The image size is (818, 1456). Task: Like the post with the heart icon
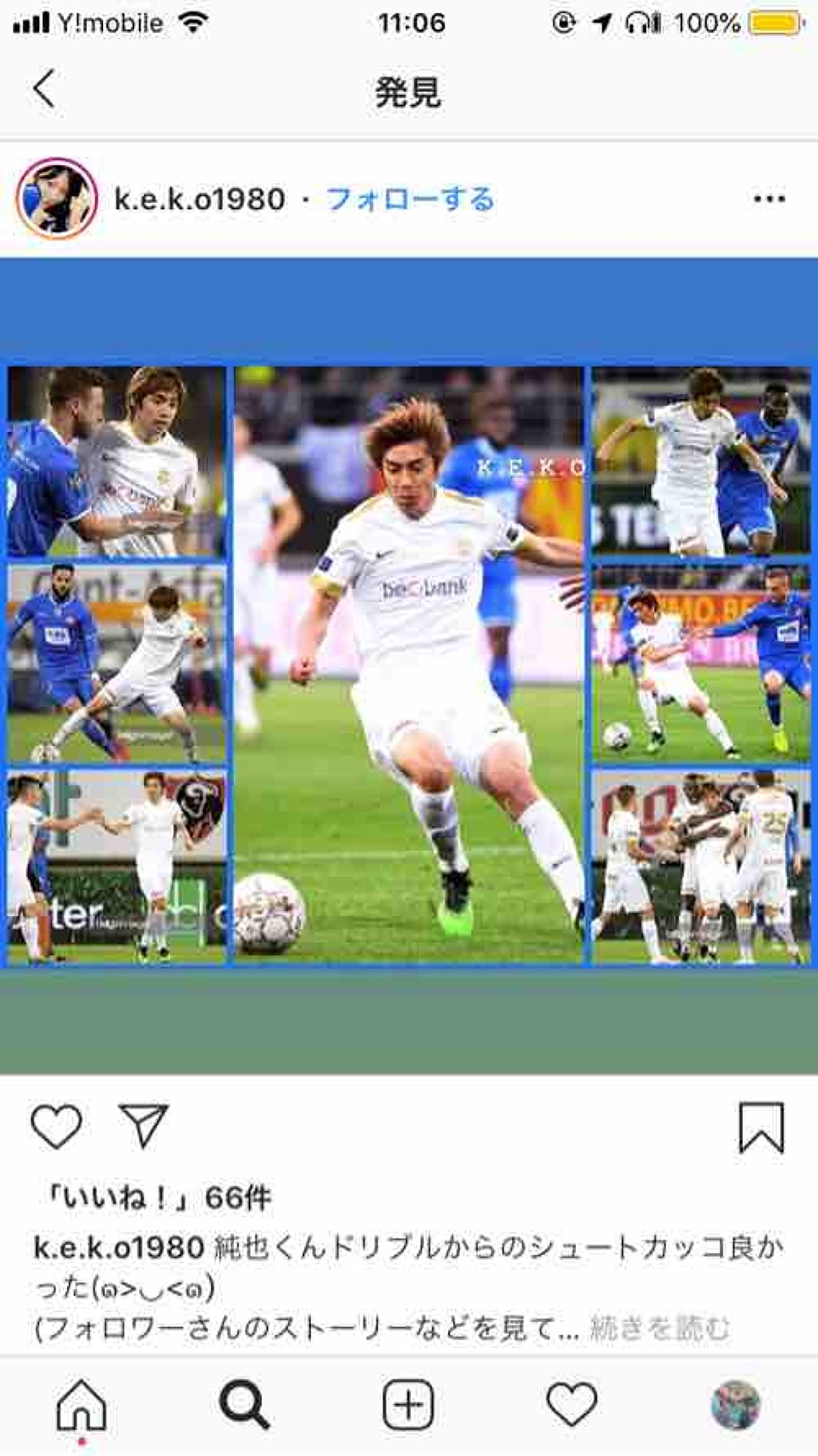click(56, 1126)
